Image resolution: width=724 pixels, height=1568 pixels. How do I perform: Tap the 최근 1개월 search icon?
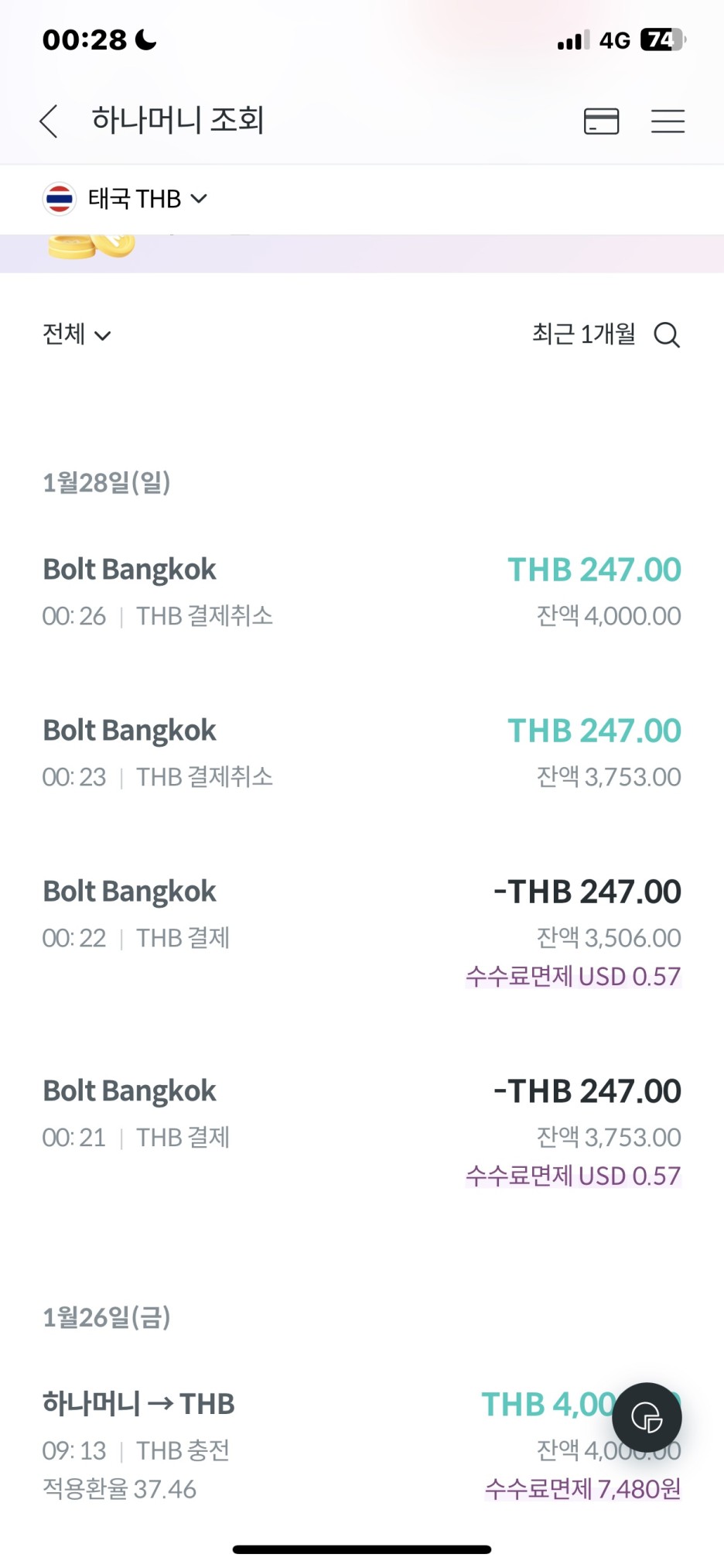click(x=667, y=335)
